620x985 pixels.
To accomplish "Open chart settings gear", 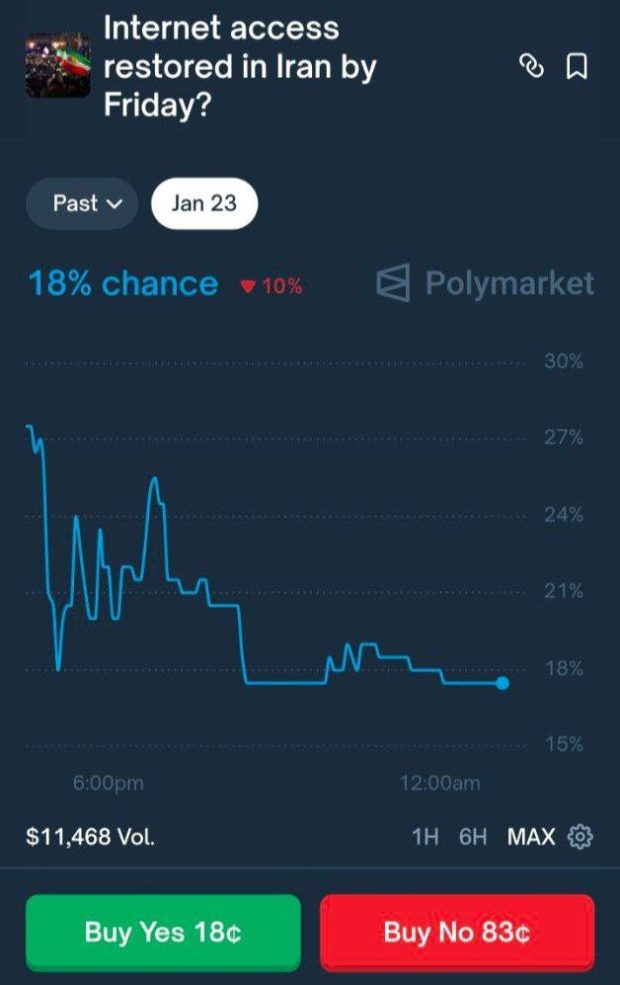I will [x=580, y=836].
